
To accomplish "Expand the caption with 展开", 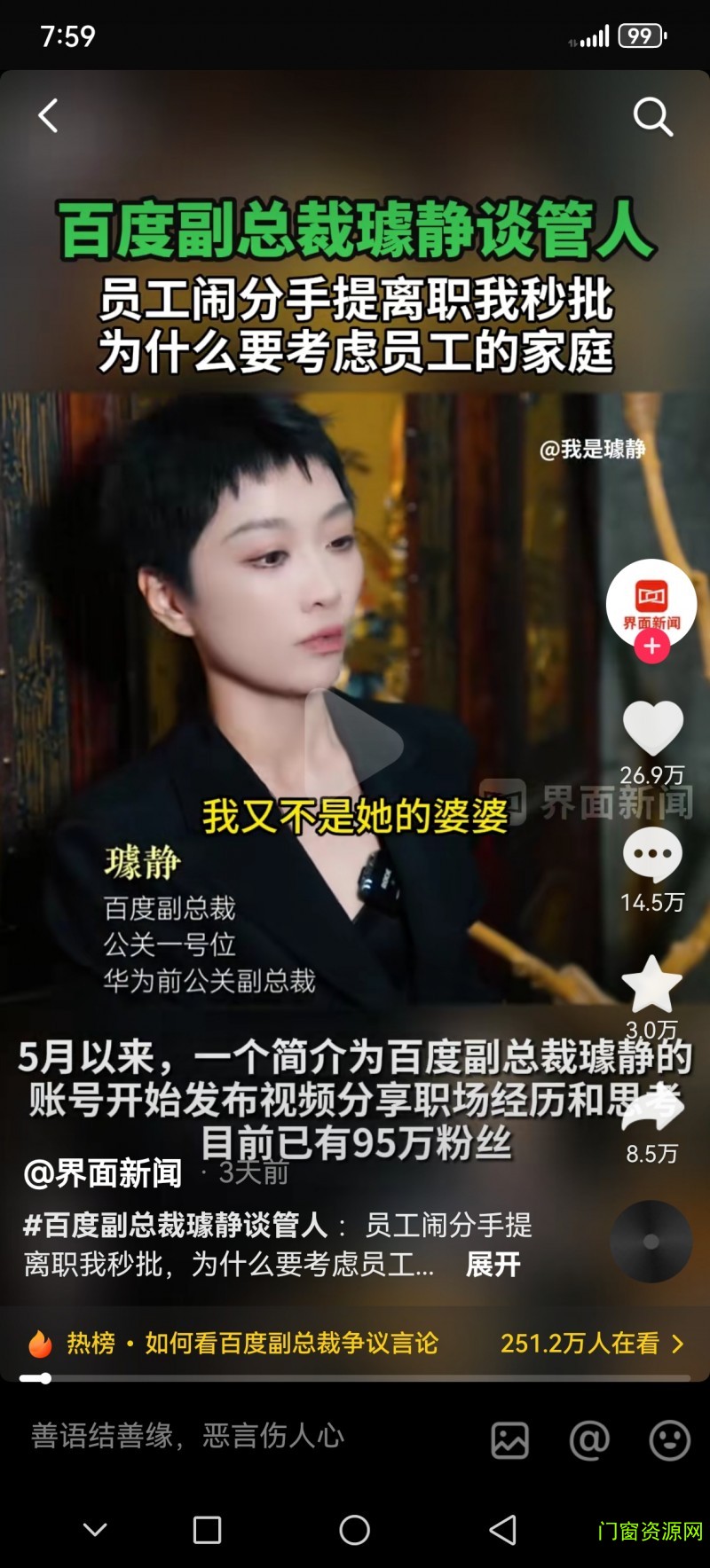I will pyautogui.click(x=493, y=1264).
